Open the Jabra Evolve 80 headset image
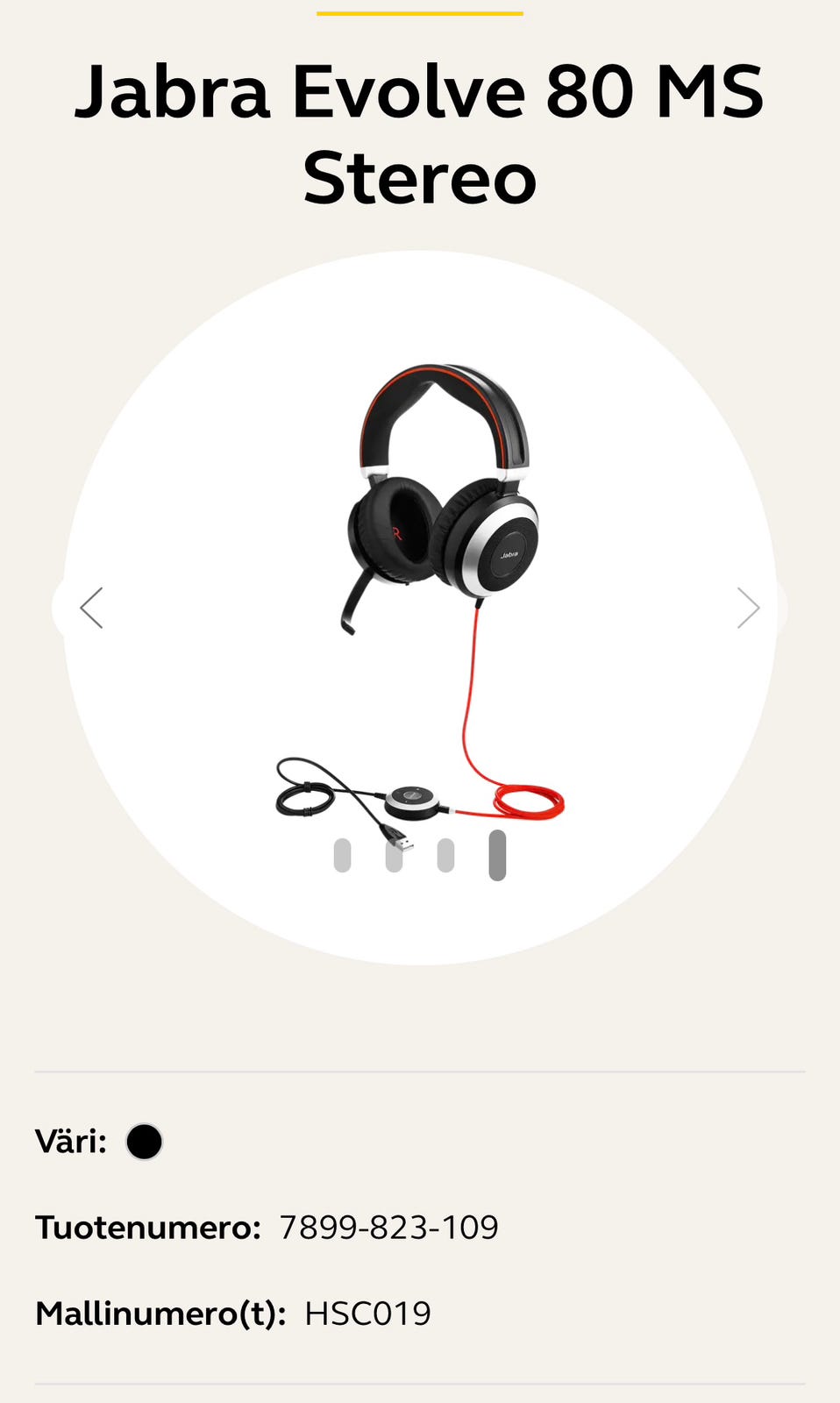The width and height of the screenshot is (840, 1403). pyautogui.click(x=420, y=605)
